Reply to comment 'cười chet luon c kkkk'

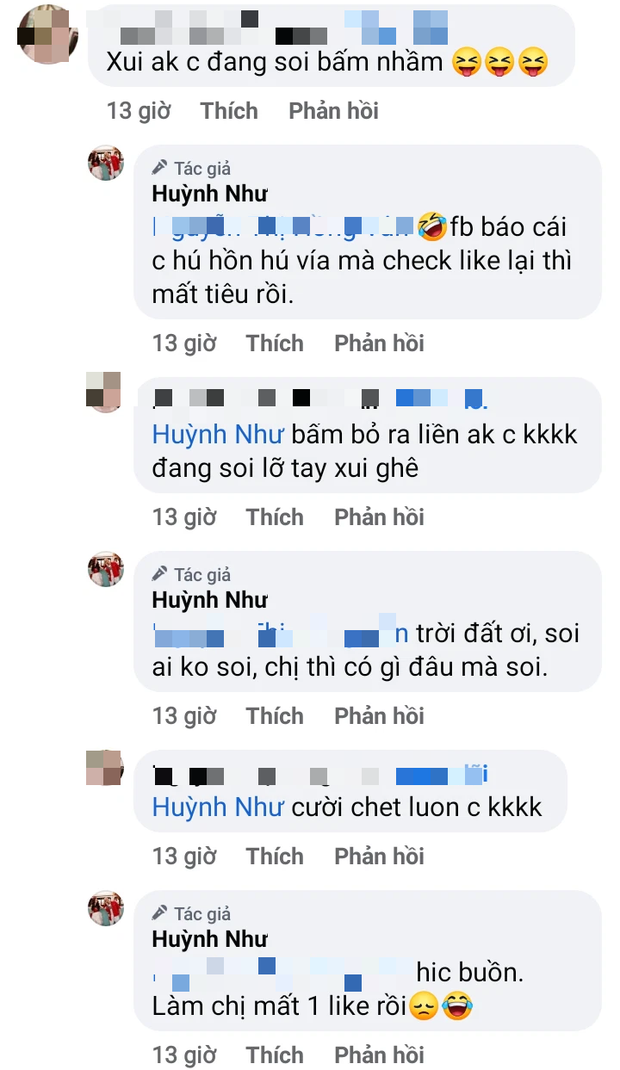click(x=379, y=856)
